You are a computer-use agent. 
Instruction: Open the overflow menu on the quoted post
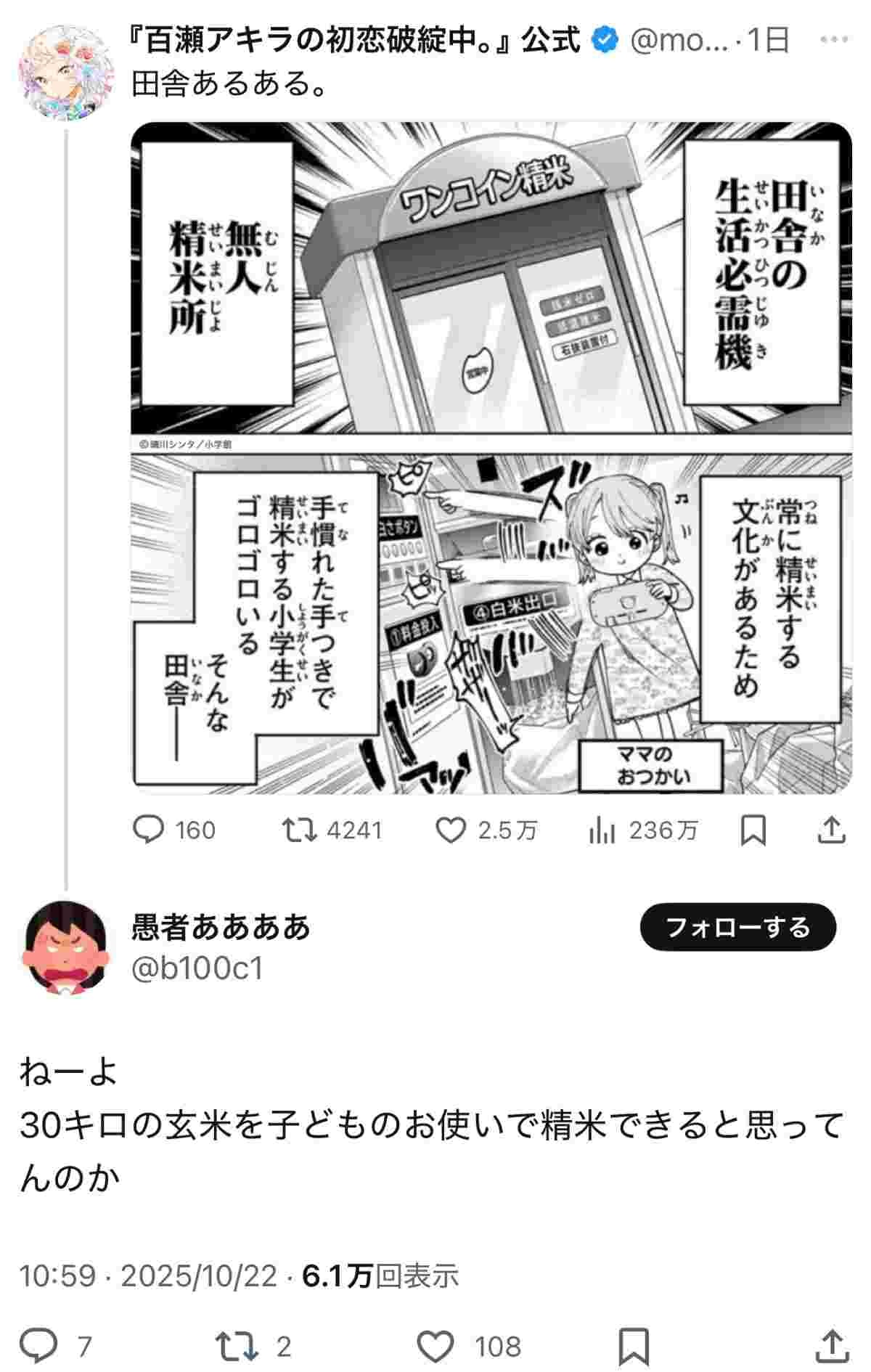pyautogui.click(x=833, y=40)
